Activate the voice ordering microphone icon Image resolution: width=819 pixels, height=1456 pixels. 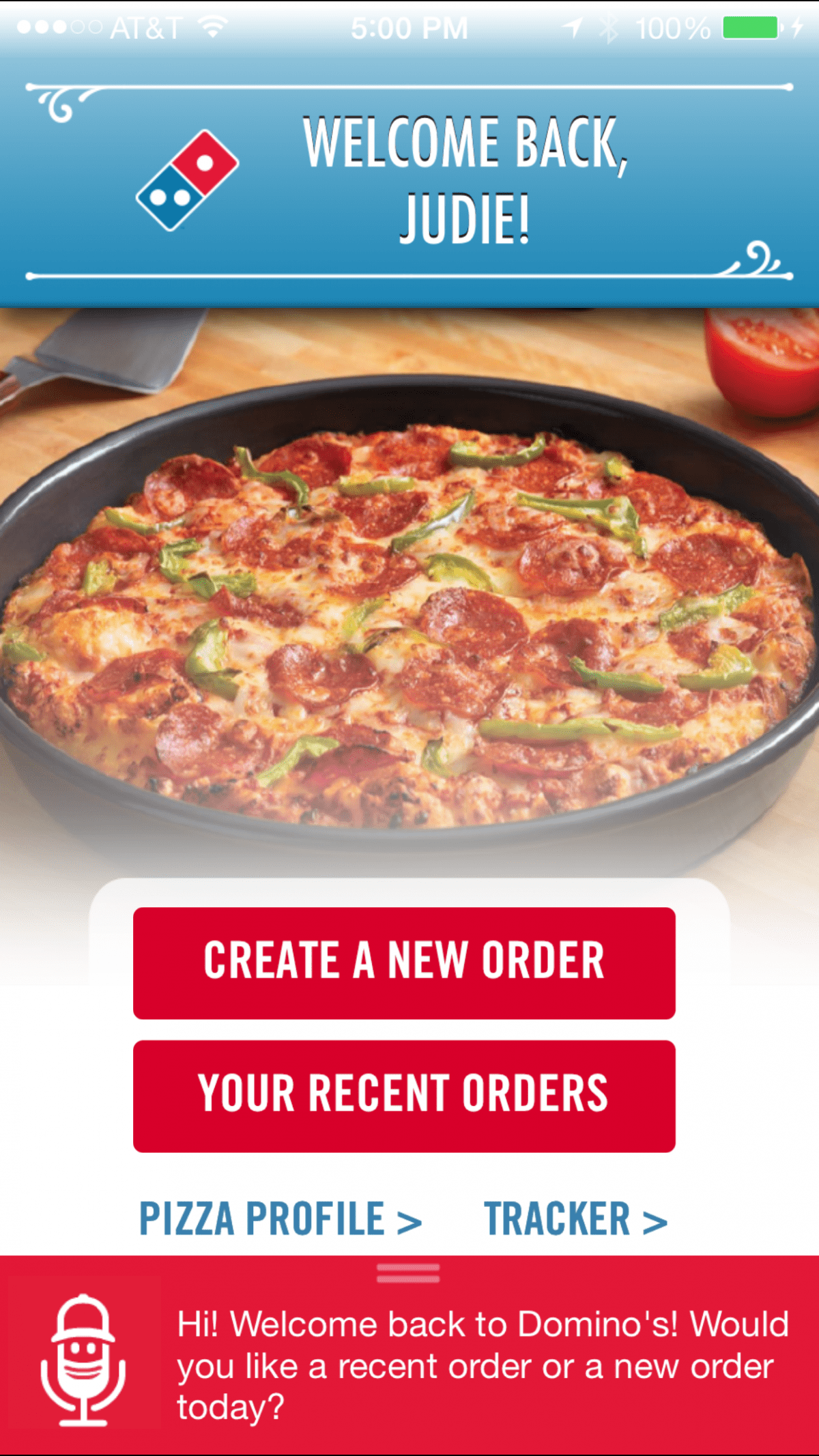click(x=83, y=1360)
